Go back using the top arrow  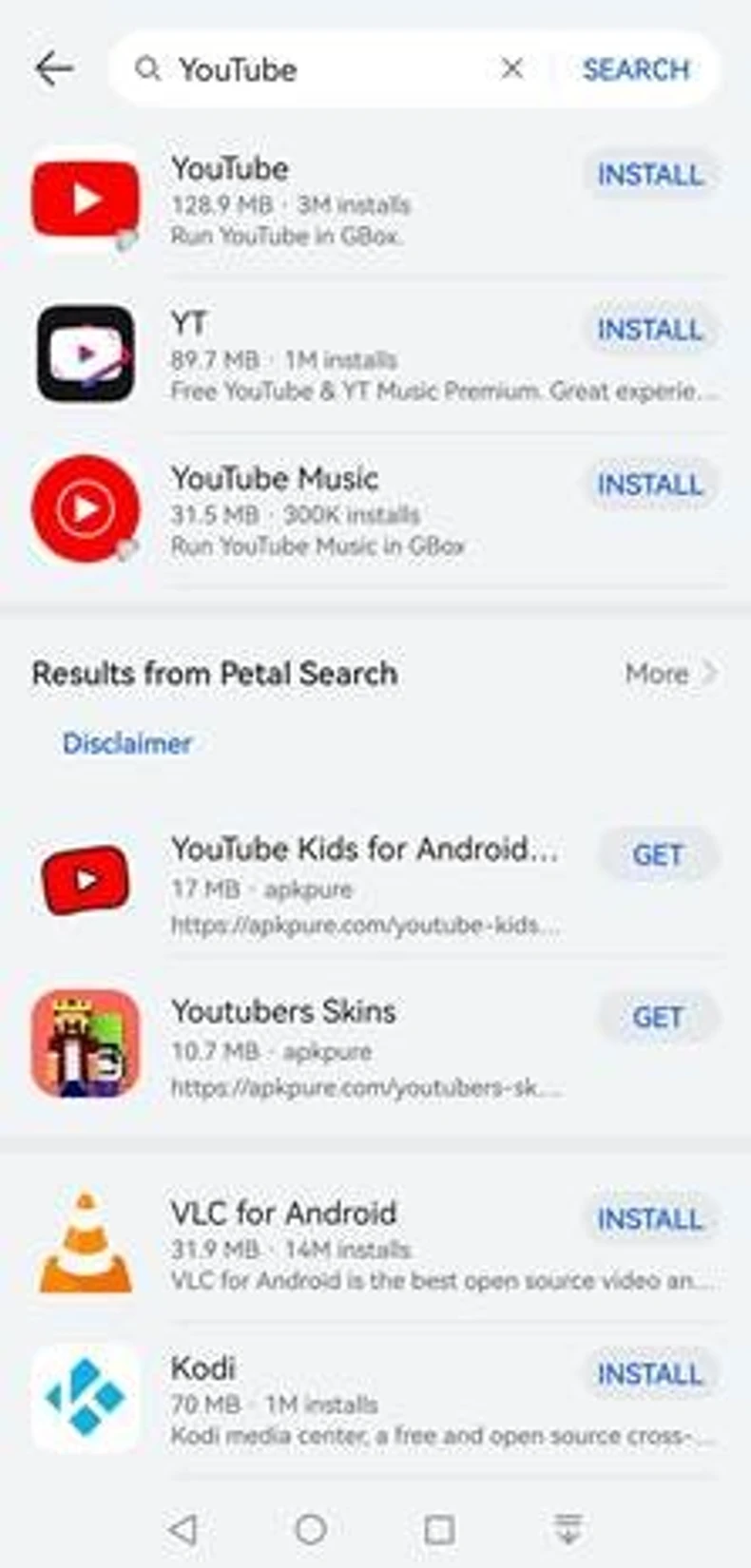click(x=54, y=69)
